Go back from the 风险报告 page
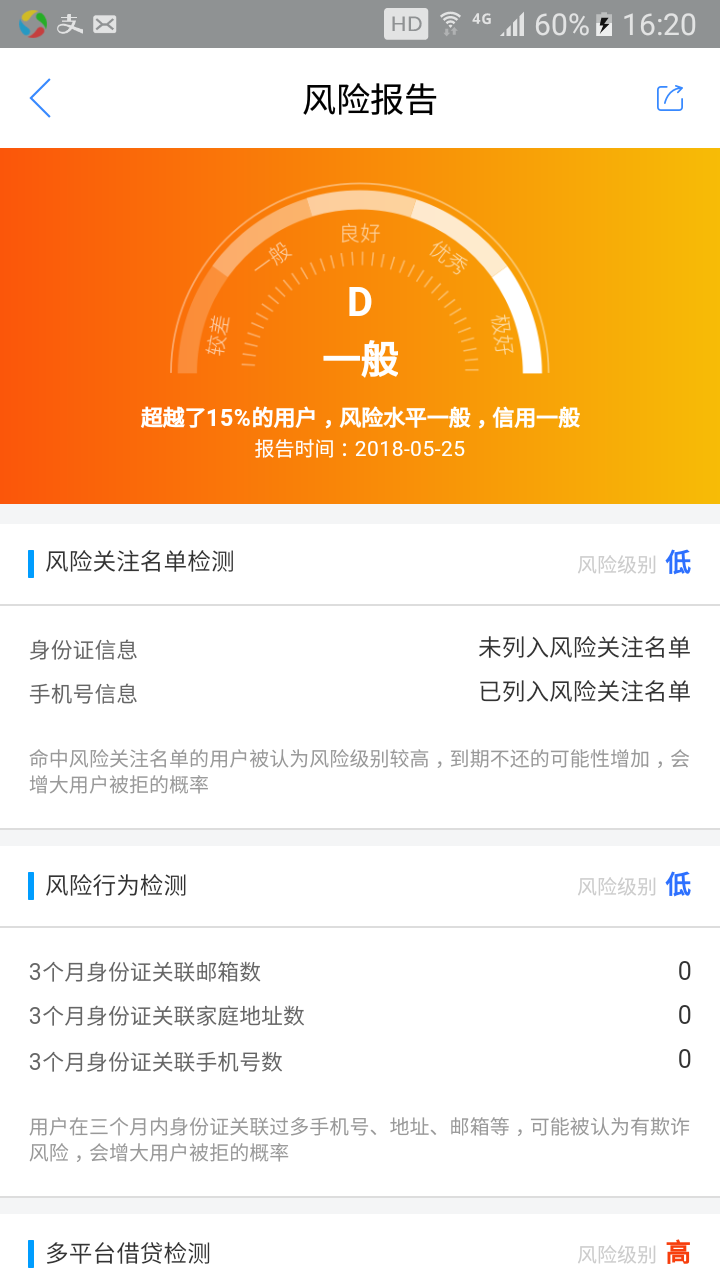Viewport: 720px width, 1280px height. [x=40, y=98]
